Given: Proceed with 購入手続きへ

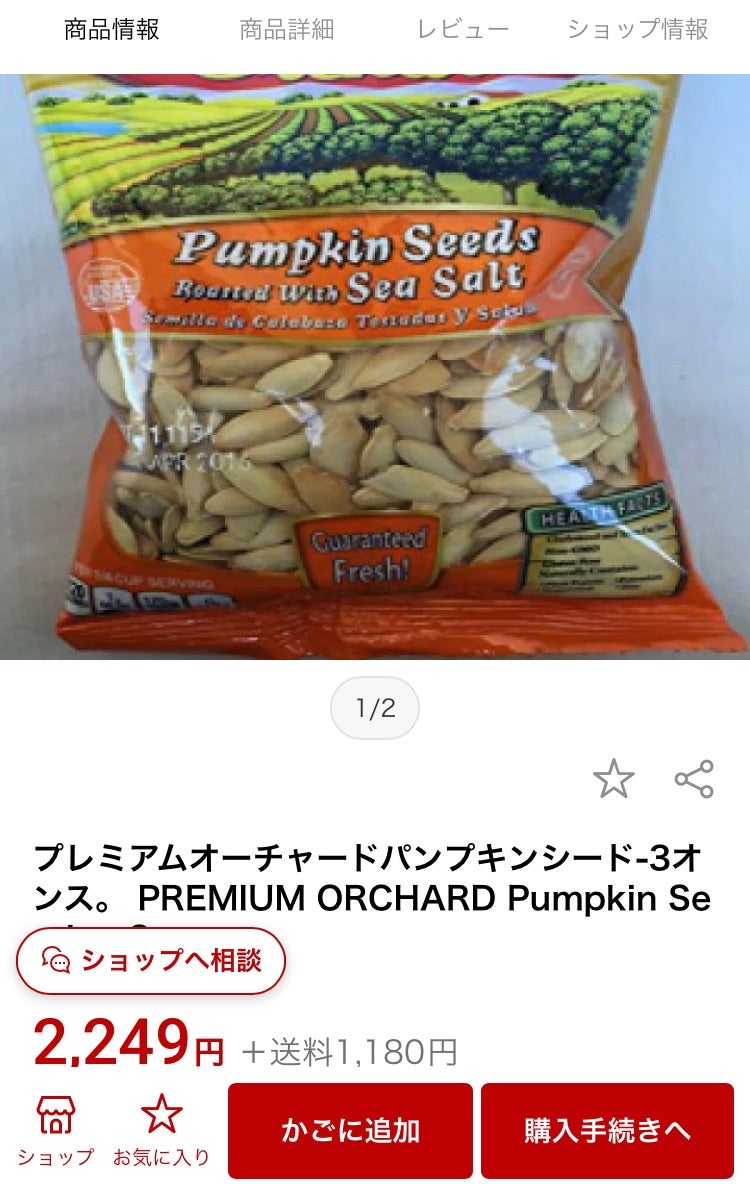Looking at the screenshot, I should coord(607,1131).
